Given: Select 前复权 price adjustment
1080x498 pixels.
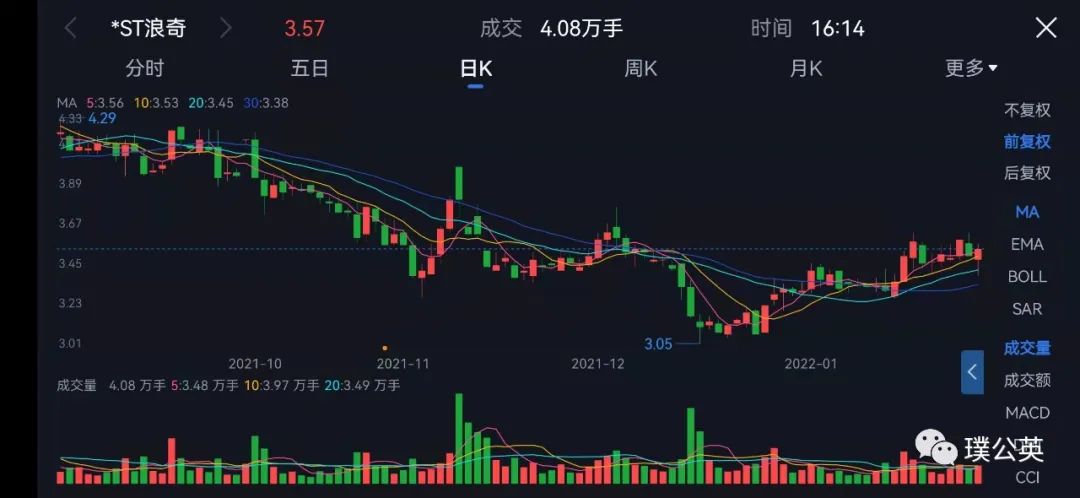Looking at the screenshot, I should coord(1027,142).
